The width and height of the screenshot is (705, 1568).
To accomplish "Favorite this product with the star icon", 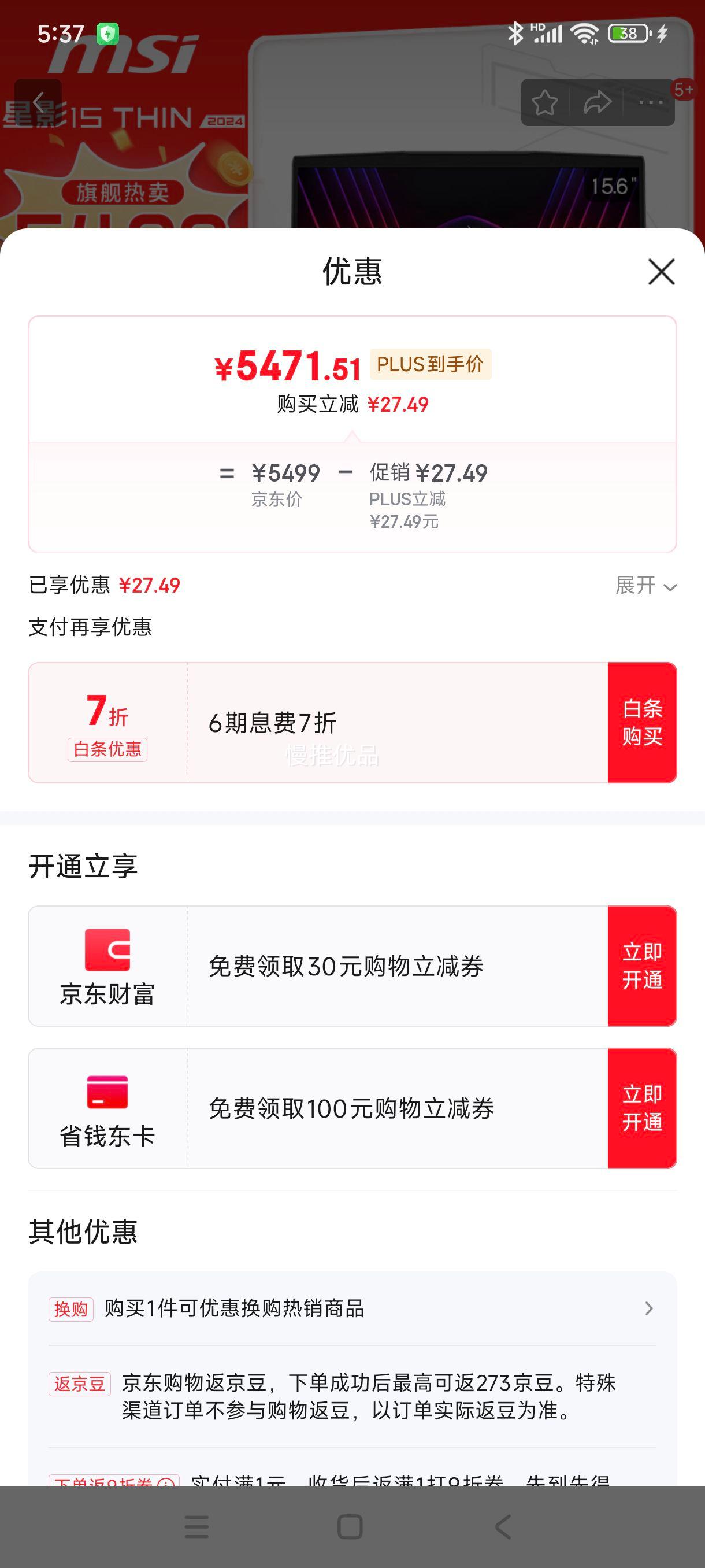I will (544, 102).
